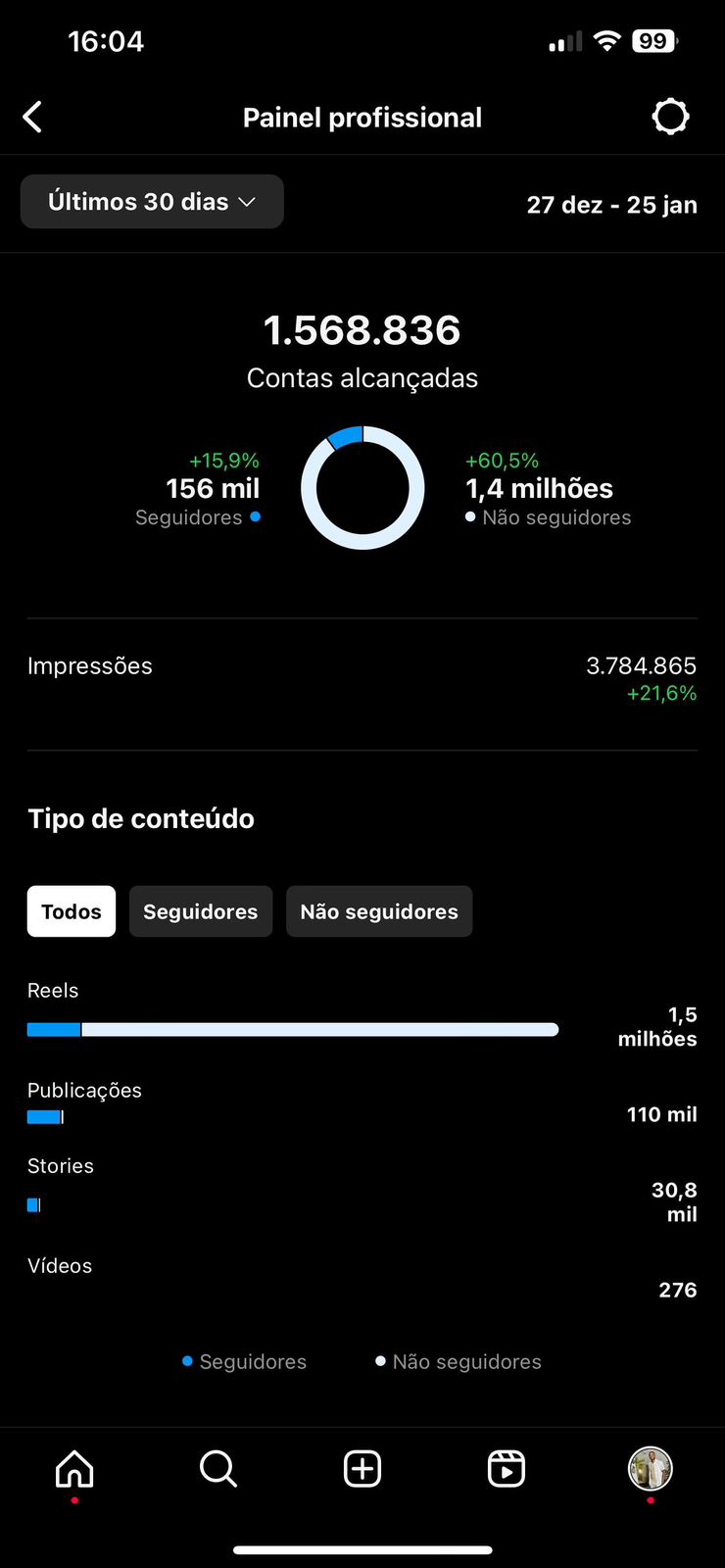Switch to the Seguidores filter chip
Screen dimensions: 725x1568
click(201, 911)
